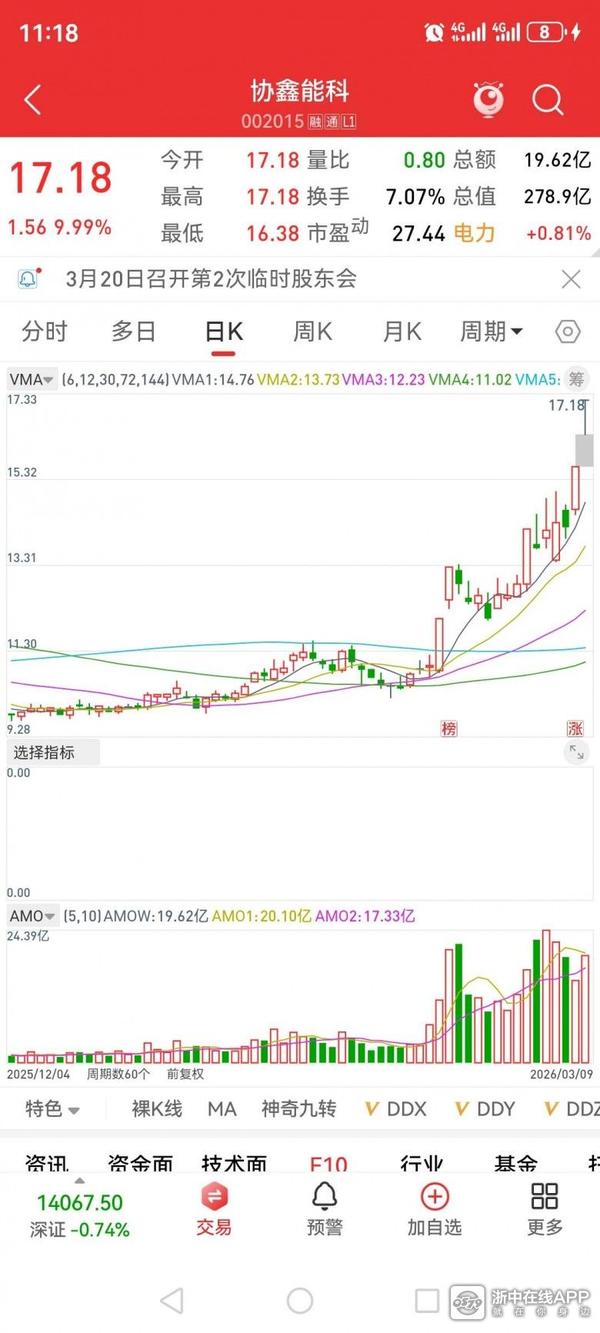Dismiss the 临时股东会 announcement banner
600x1333 pixels.
point(571,279)
